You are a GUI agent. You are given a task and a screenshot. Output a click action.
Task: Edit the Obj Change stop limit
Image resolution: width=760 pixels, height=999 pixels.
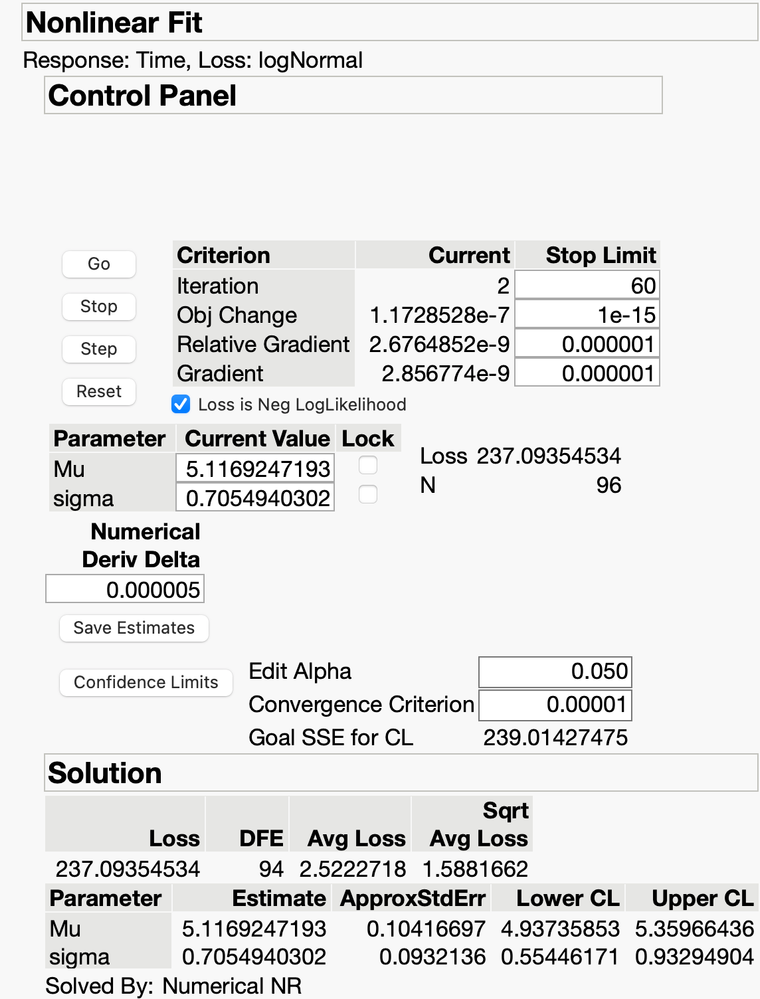588,315
